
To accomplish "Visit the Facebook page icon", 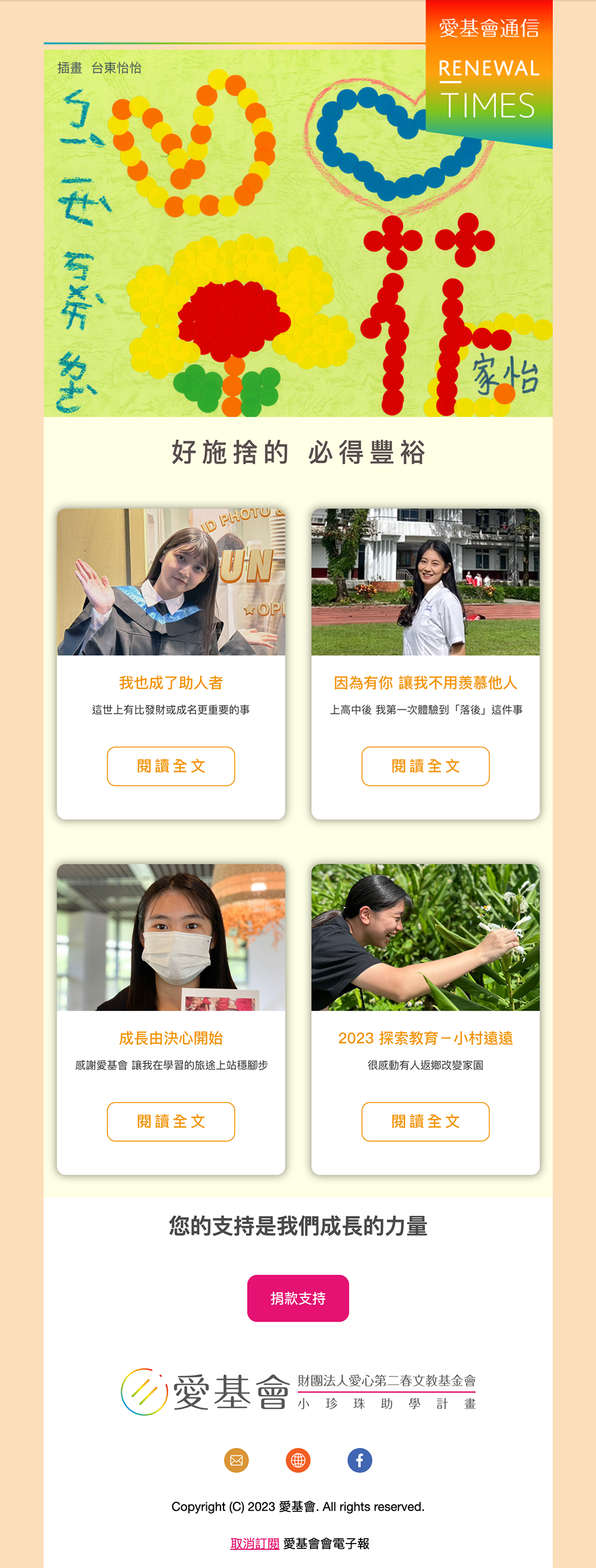I will click(360, 1460).
